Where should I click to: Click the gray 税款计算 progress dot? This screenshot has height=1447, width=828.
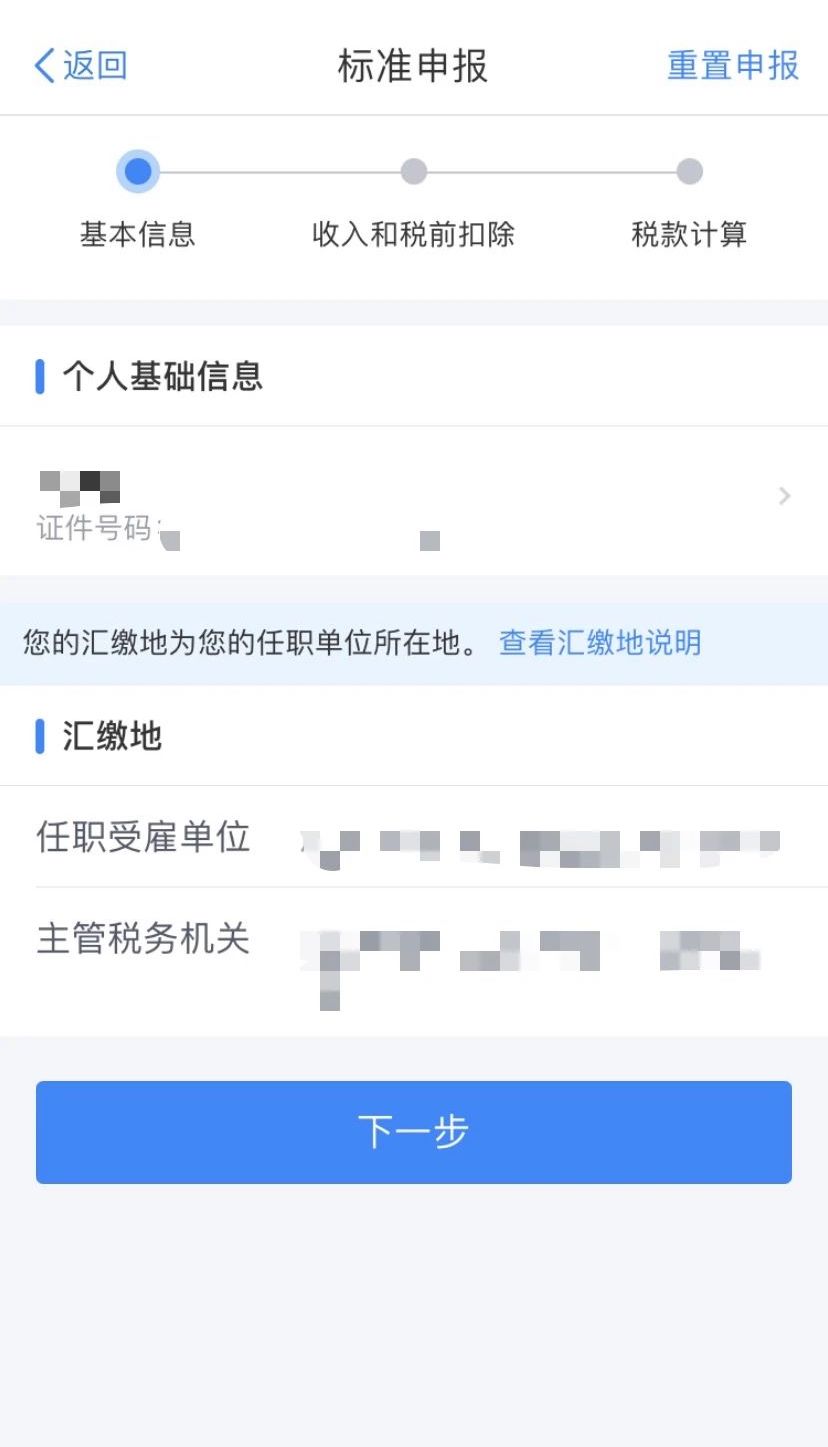coord(688,171)
